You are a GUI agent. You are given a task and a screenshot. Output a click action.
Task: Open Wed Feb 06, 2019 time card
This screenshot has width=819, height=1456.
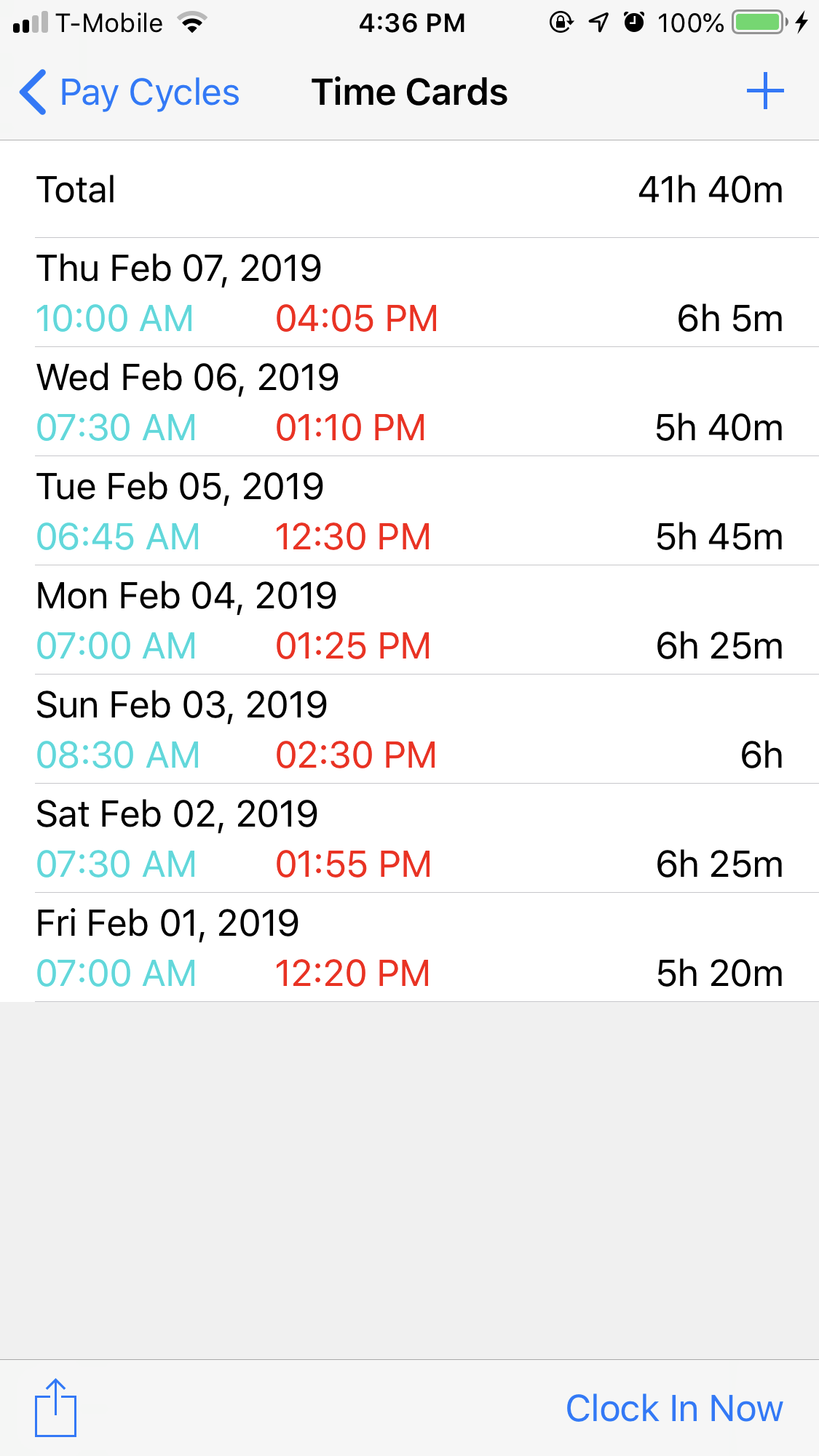409,402
